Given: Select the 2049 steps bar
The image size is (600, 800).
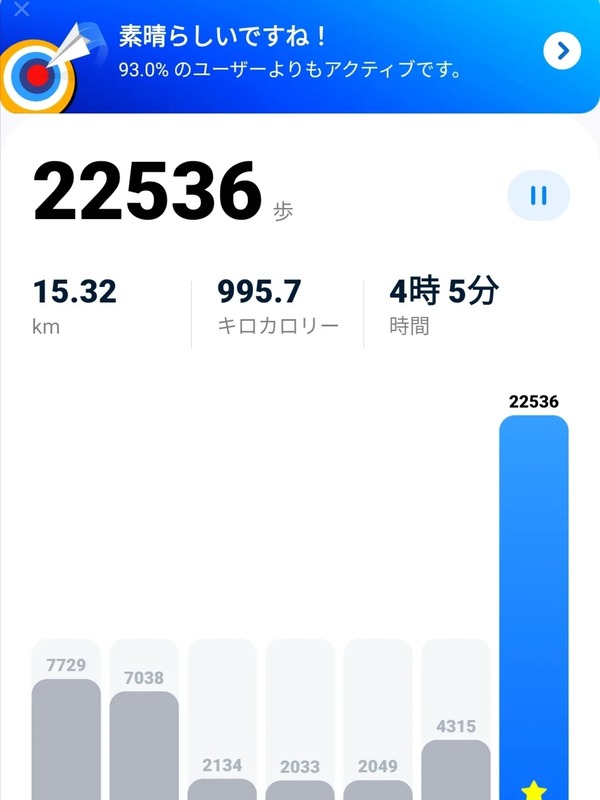Looking at the screenshot, I should (378, 786).
